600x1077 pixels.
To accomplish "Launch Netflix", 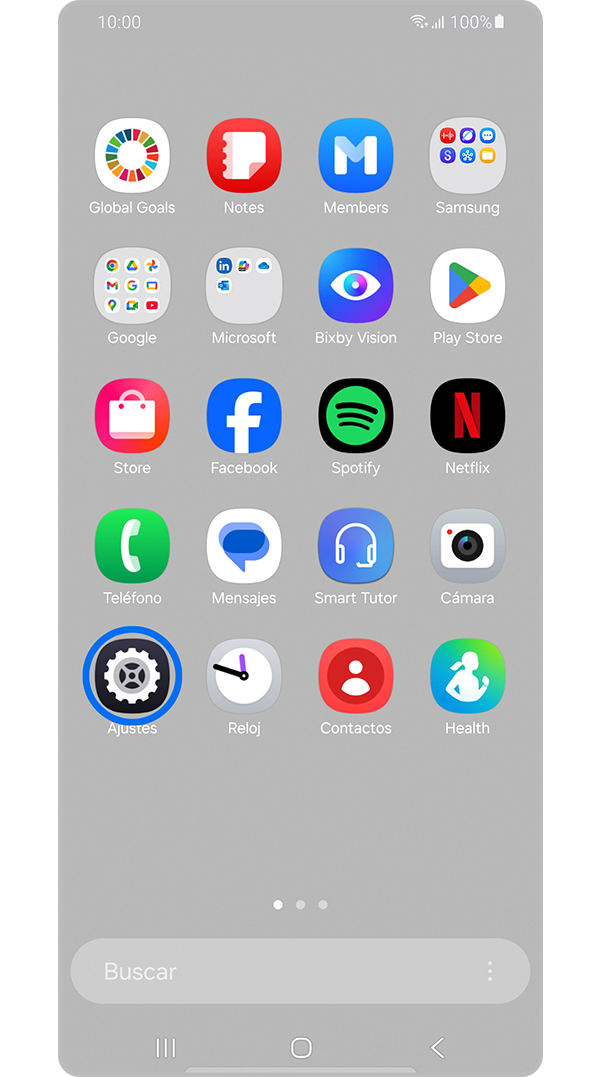I will click(467, 415).
